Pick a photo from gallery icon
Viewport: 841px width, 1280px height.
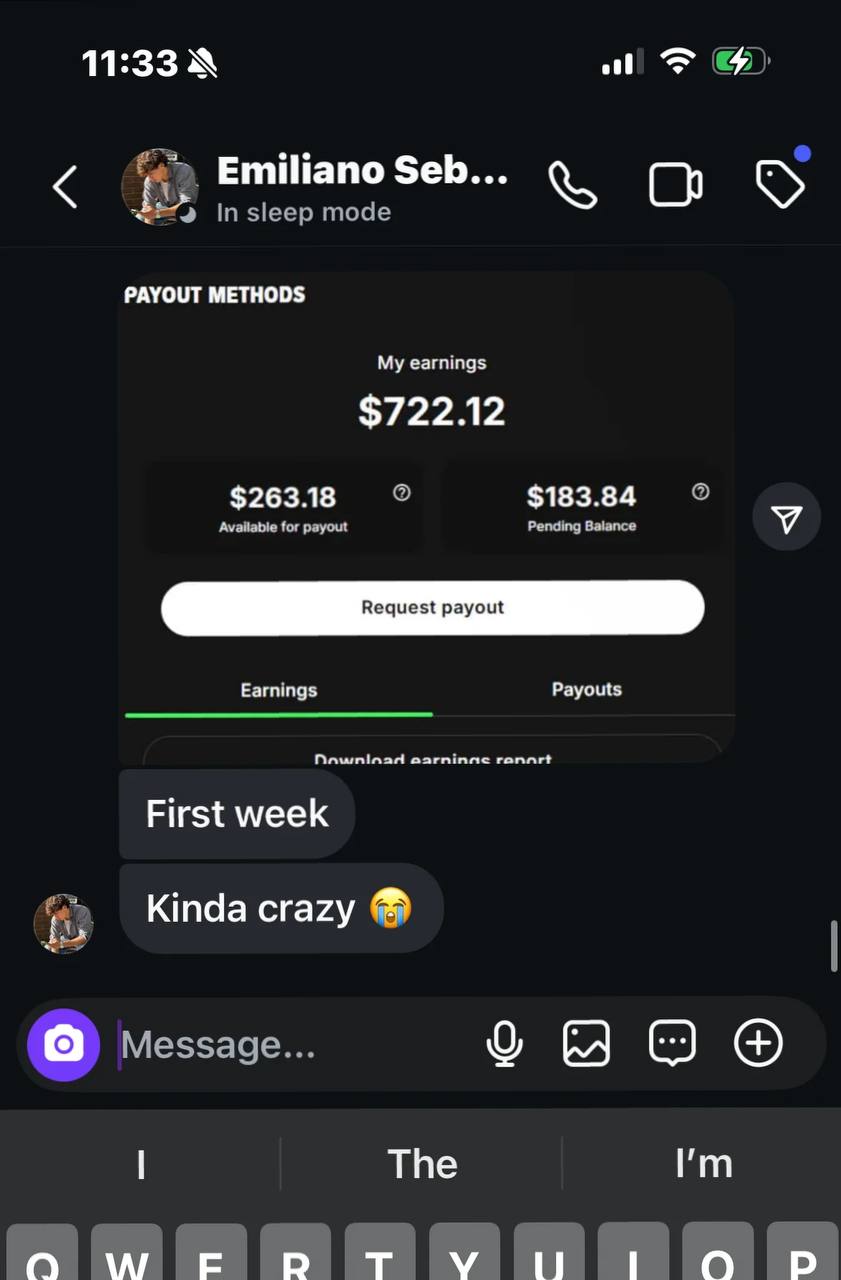point(586,1044)
